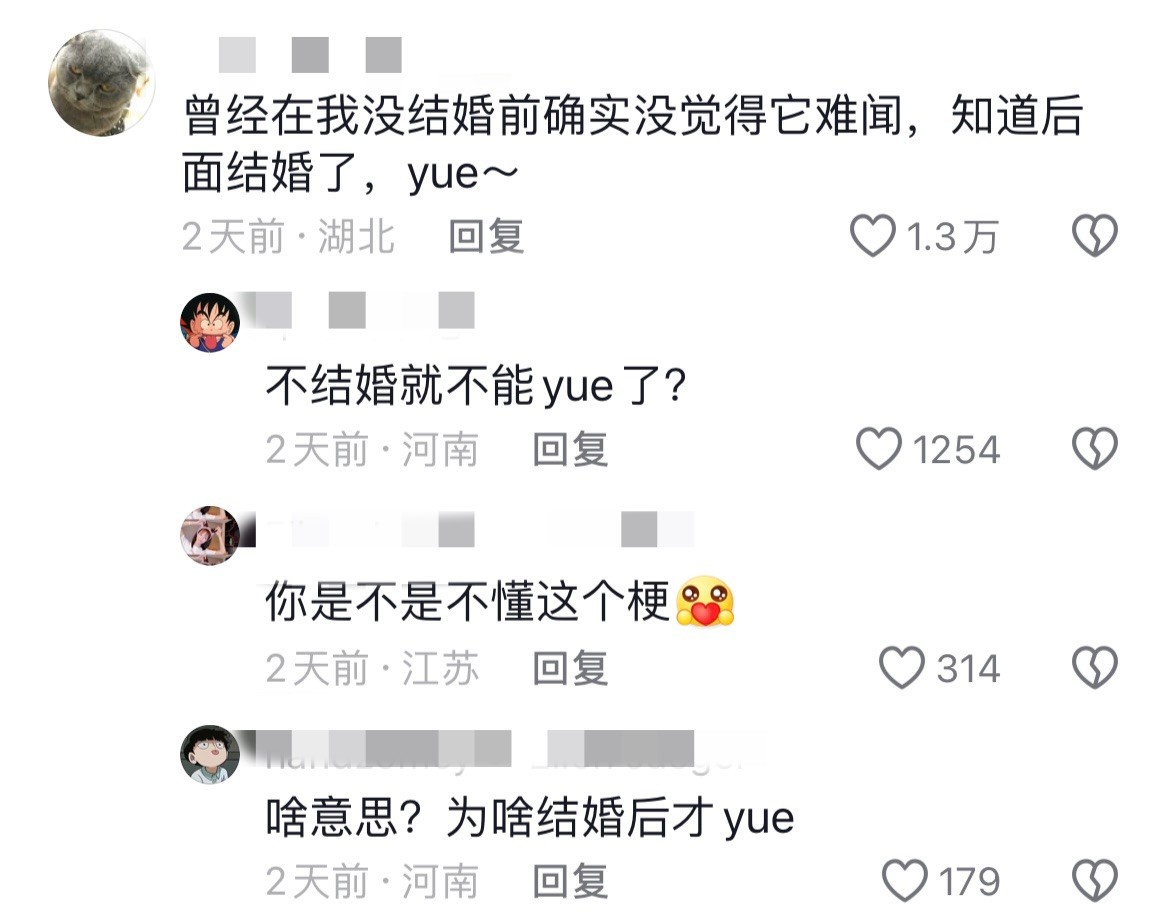
Task: Tap 回复 under "你是不是不懂这个梗"
Action: tap(570, 667)
